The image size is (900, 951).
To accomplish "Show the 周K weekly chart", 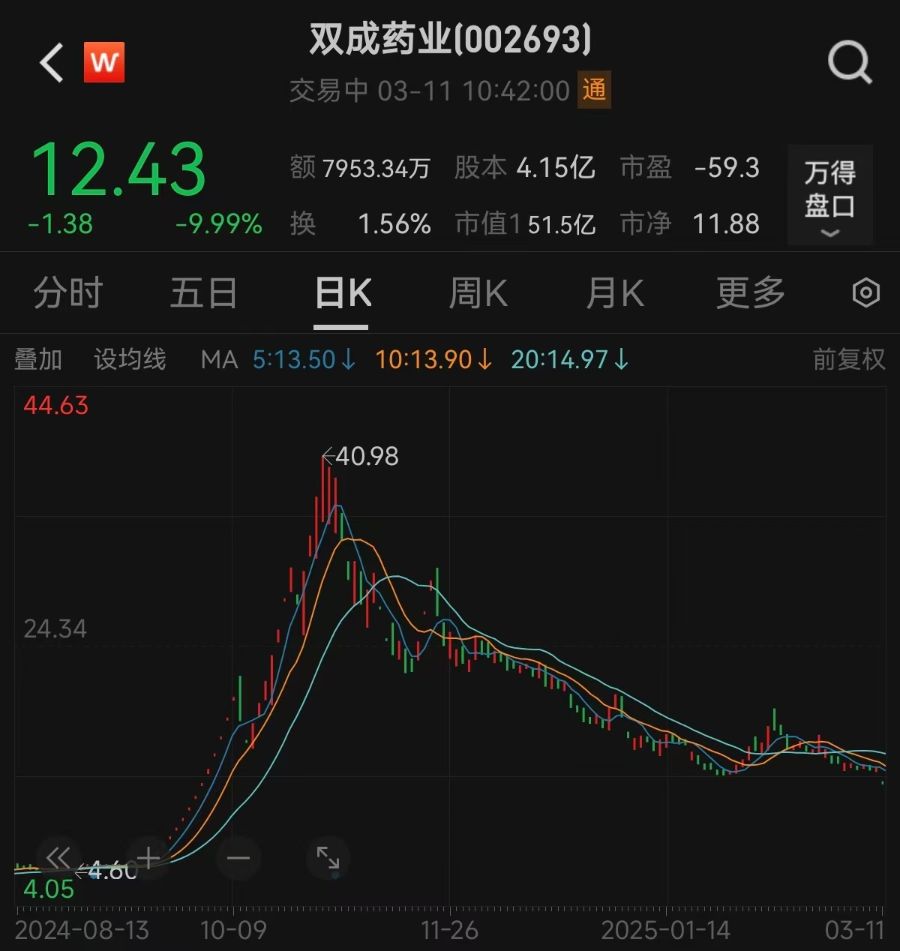I will pyautogui.click(x=478, y=294).
